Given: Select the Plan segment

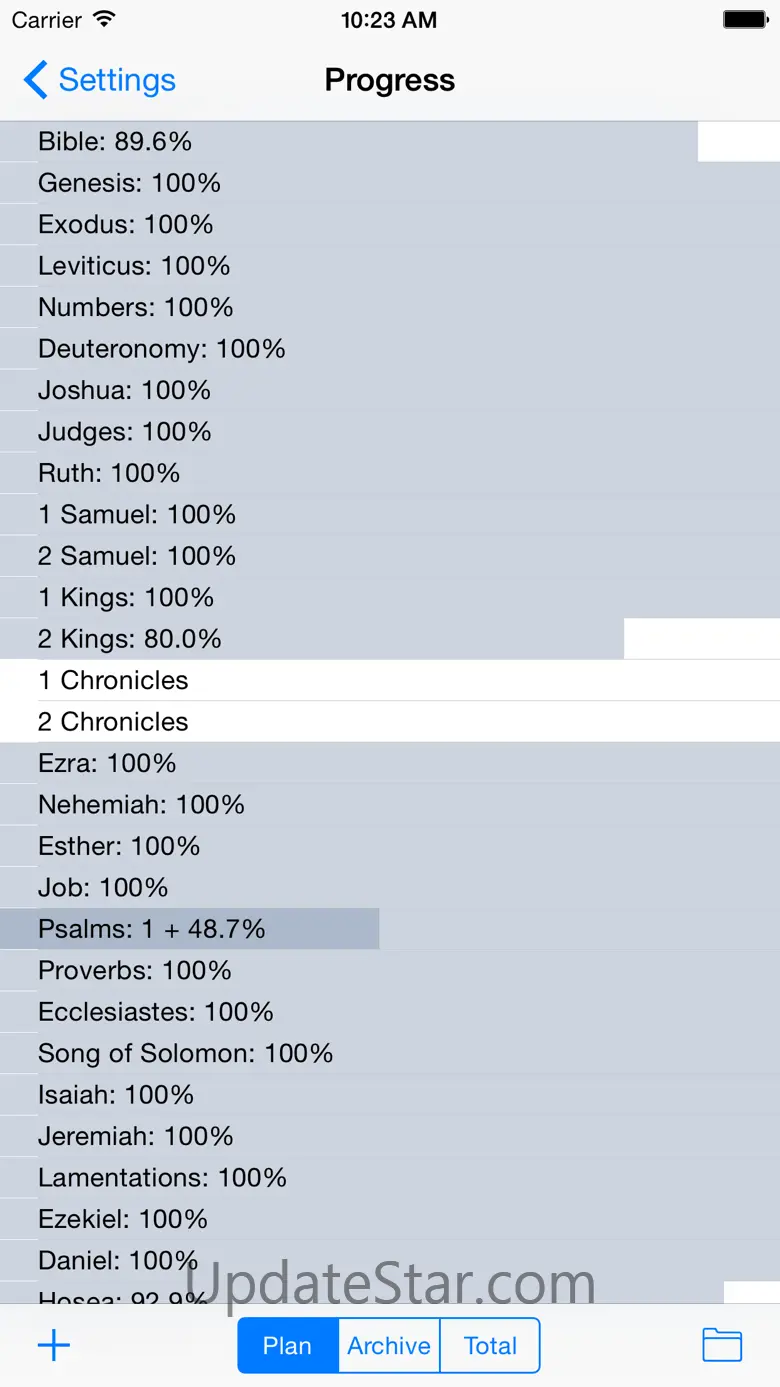Looking at the screenshot, I should tap(288, 1346).
